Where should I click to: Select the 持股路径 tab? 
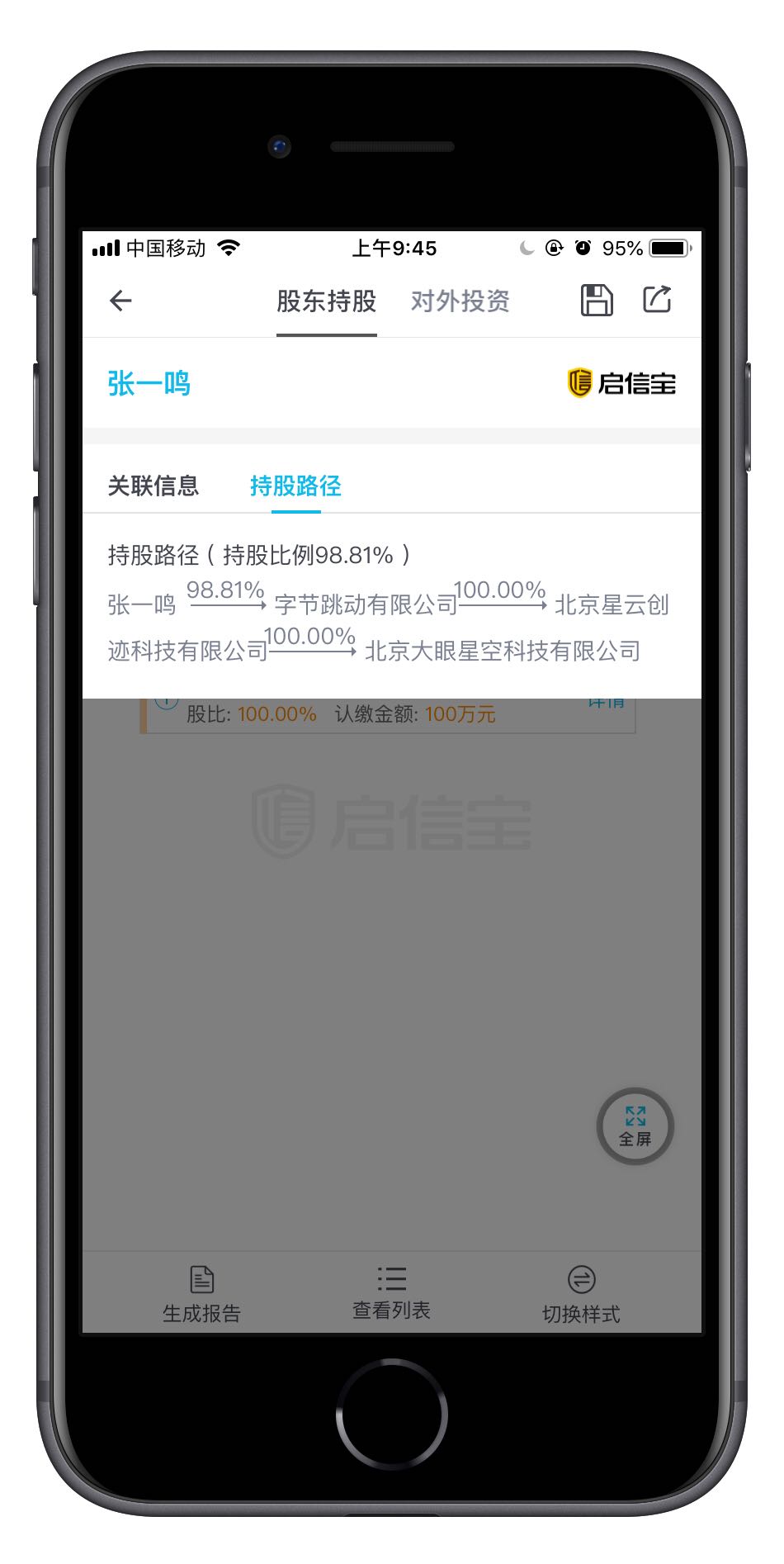tap(295, 486)
